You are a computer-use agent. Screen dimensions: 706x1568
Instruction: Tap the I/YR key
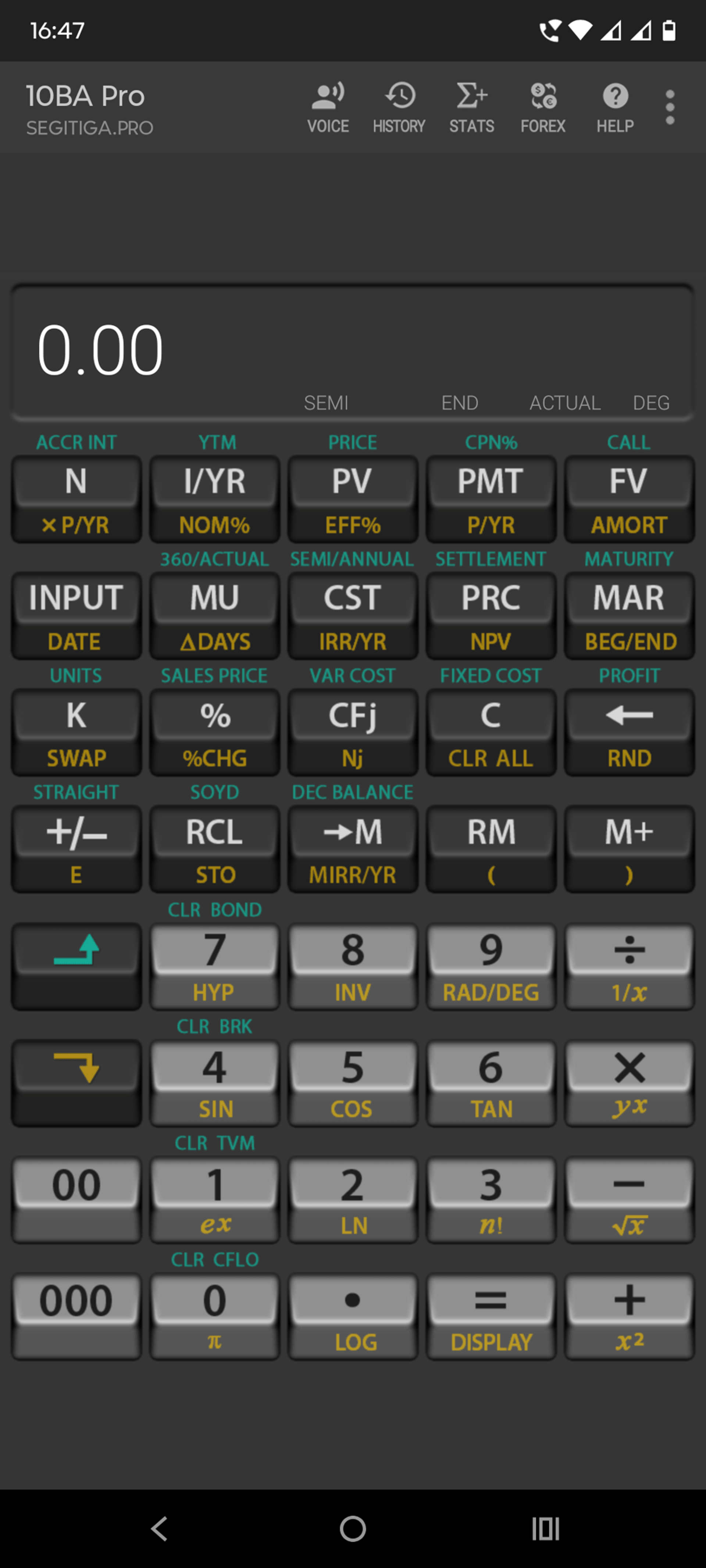pos(214,499)
